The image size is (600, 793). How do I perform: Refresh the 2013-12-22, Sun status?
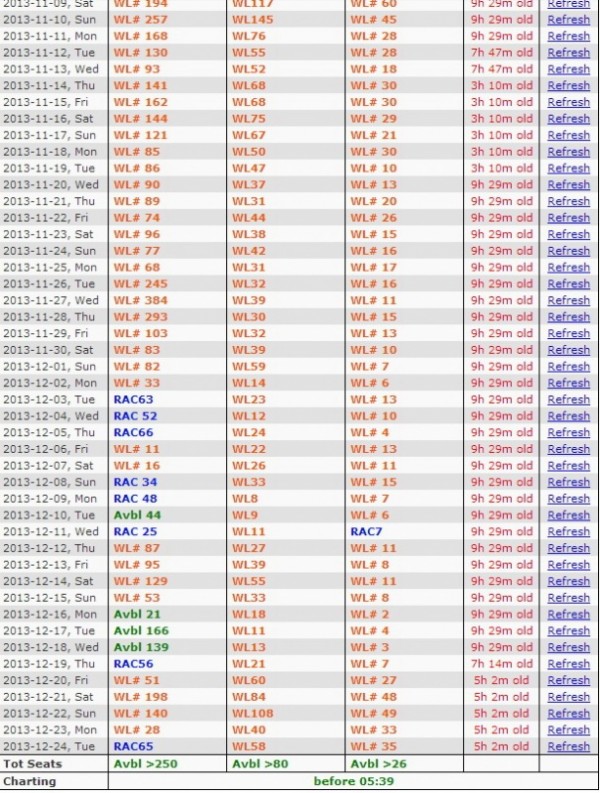568,713
